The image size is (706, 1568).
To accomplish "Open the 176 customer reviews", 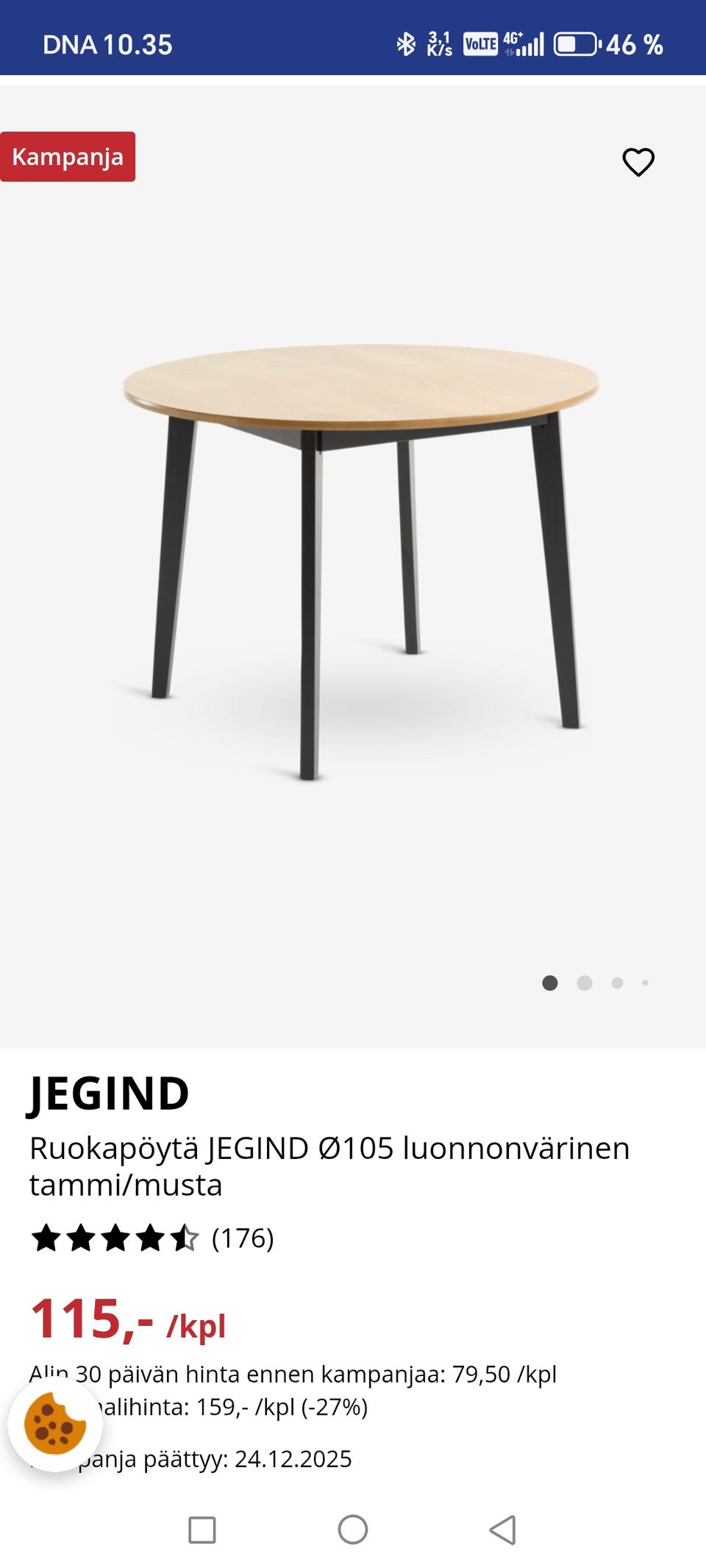I will click(242, 1238).
